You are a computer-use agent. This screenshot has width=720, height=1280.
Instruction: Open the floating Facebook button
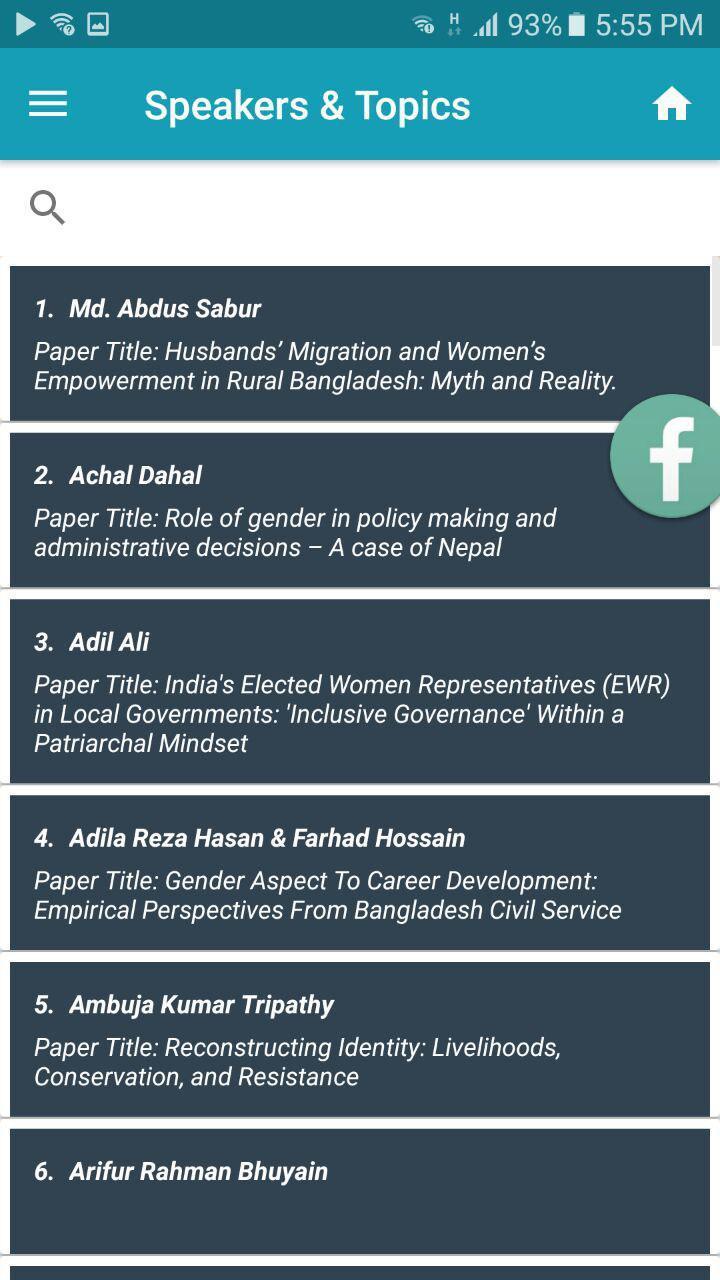click(x=668, y=457)
